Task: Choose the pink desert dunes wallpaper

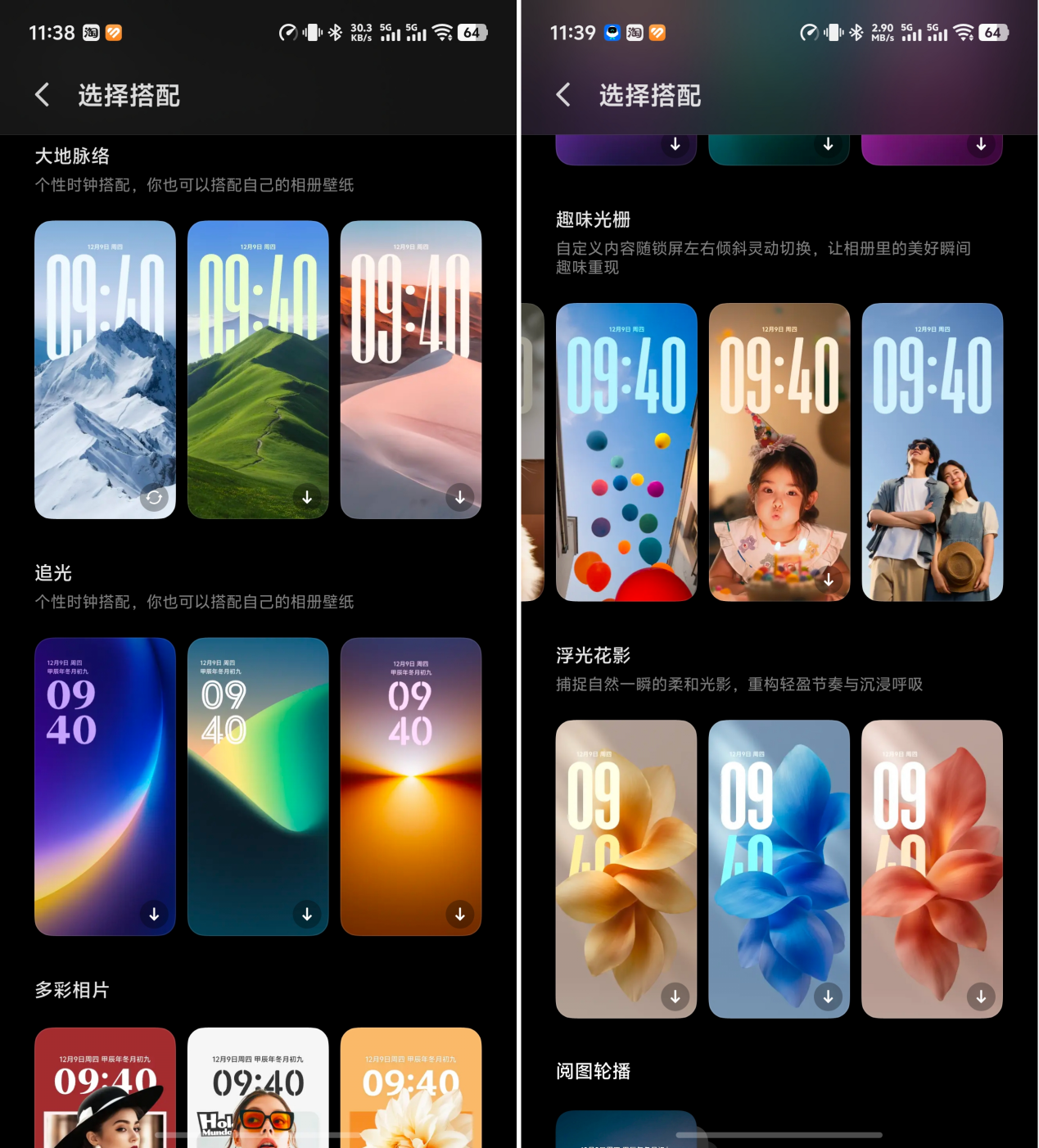Action: [410, 368]
